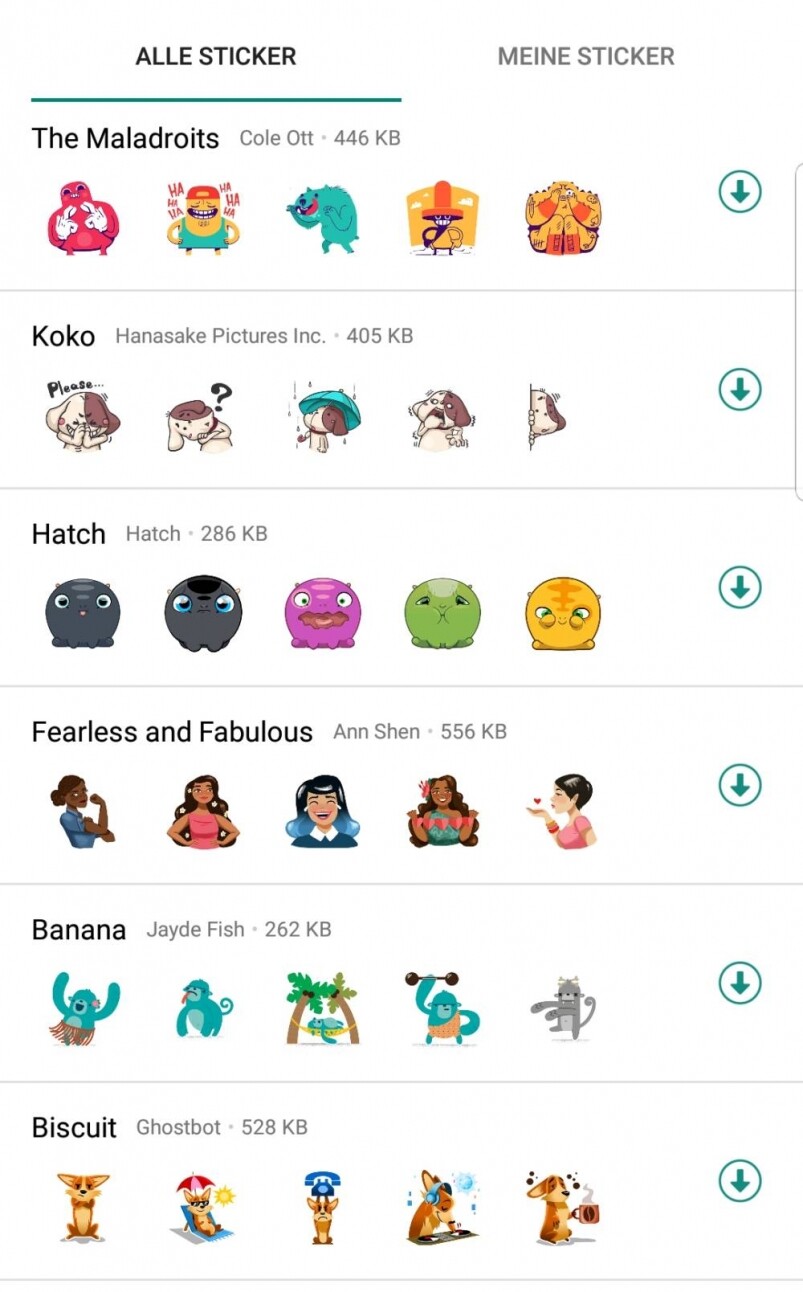Open Biscuit pack by Ghostbot
803x1292 pixels.
pos(75,1128)
